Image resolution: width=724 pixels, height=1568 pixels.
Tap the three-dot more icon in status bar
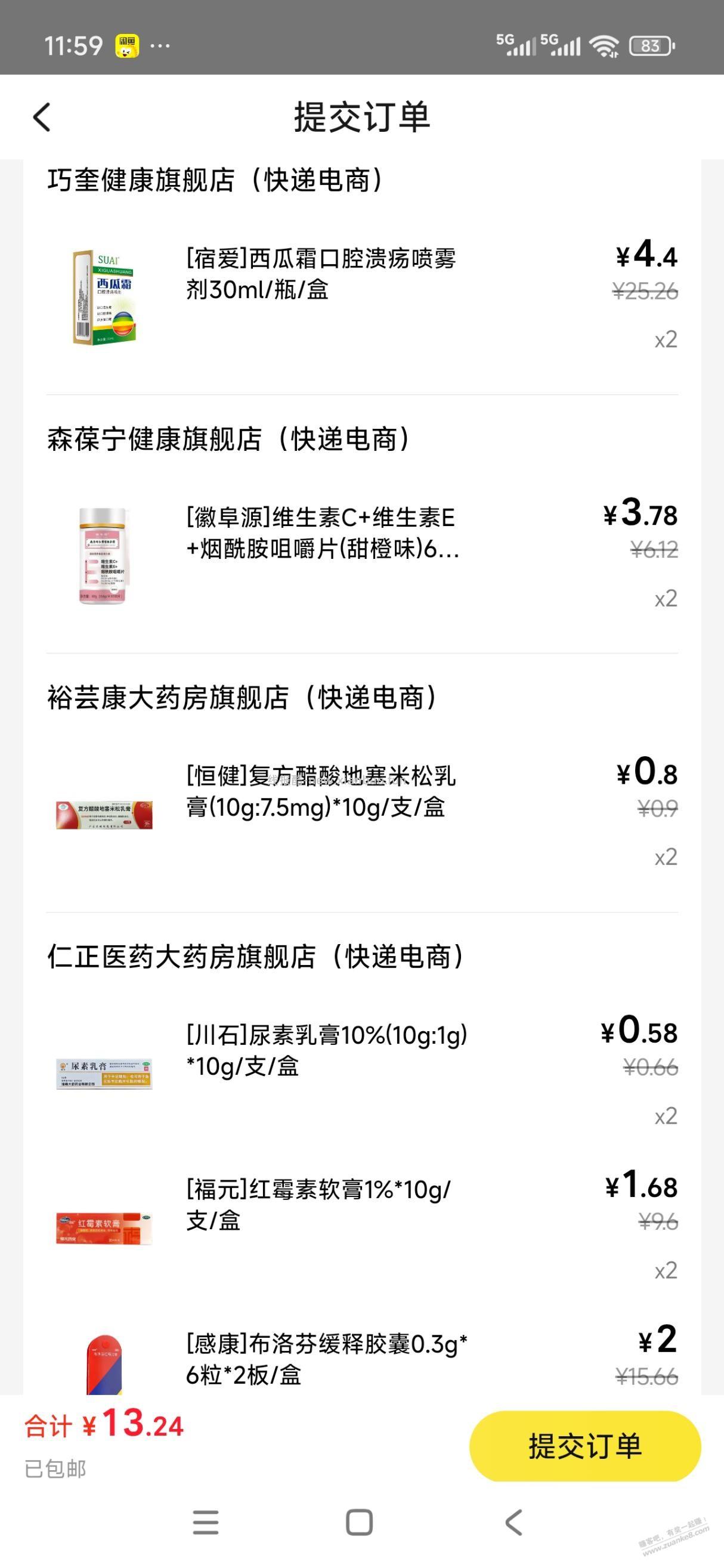coord(159,45)
